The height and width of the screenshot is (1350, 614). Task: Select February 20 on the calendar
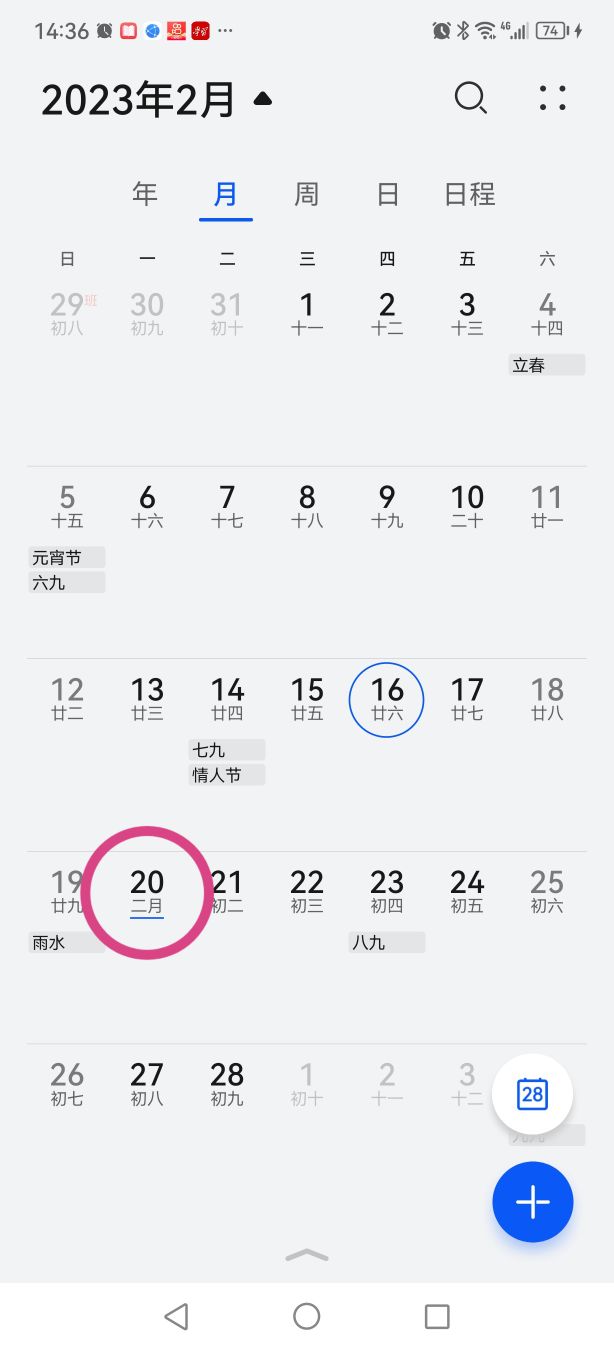(x=147, y=892)
